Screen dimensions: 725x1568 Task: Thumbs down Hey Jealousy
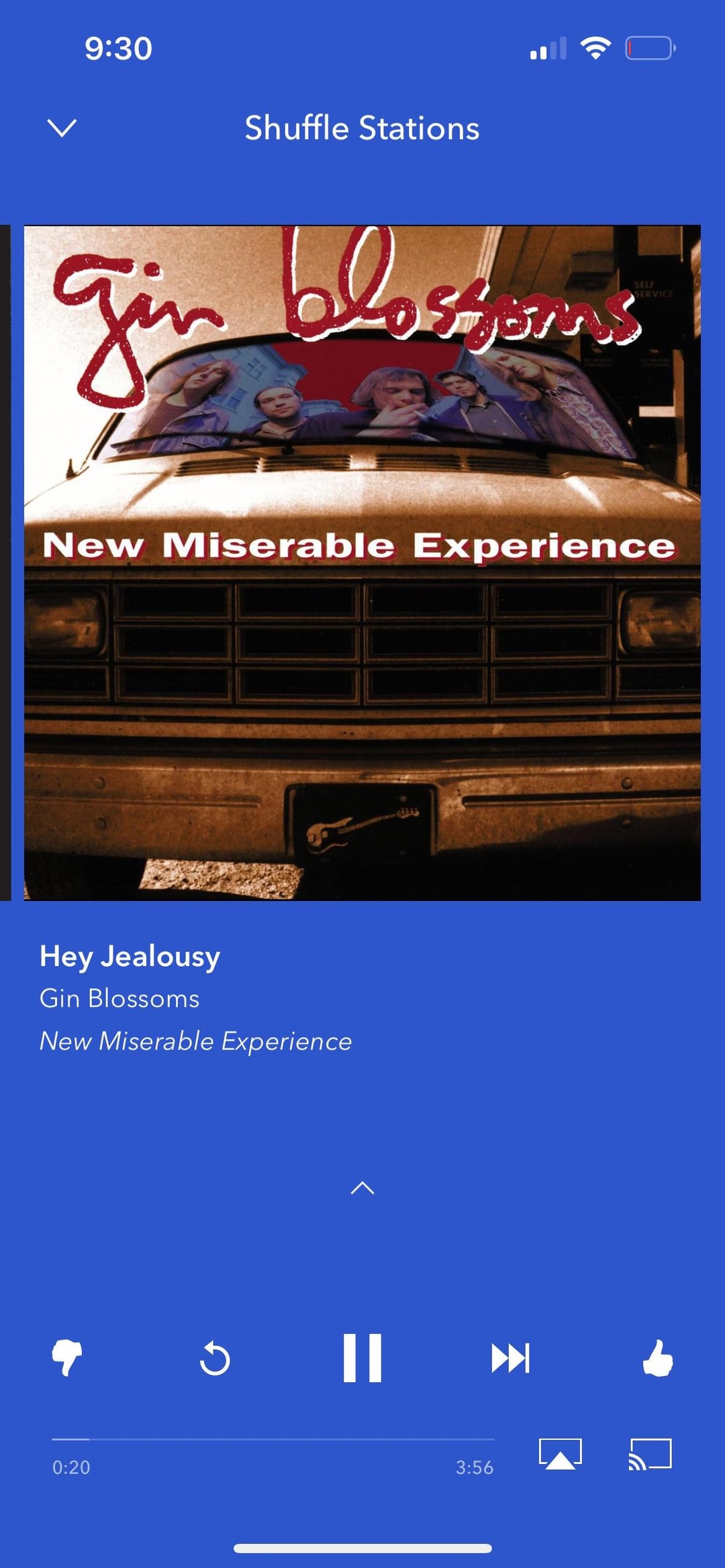point(67,1358)
